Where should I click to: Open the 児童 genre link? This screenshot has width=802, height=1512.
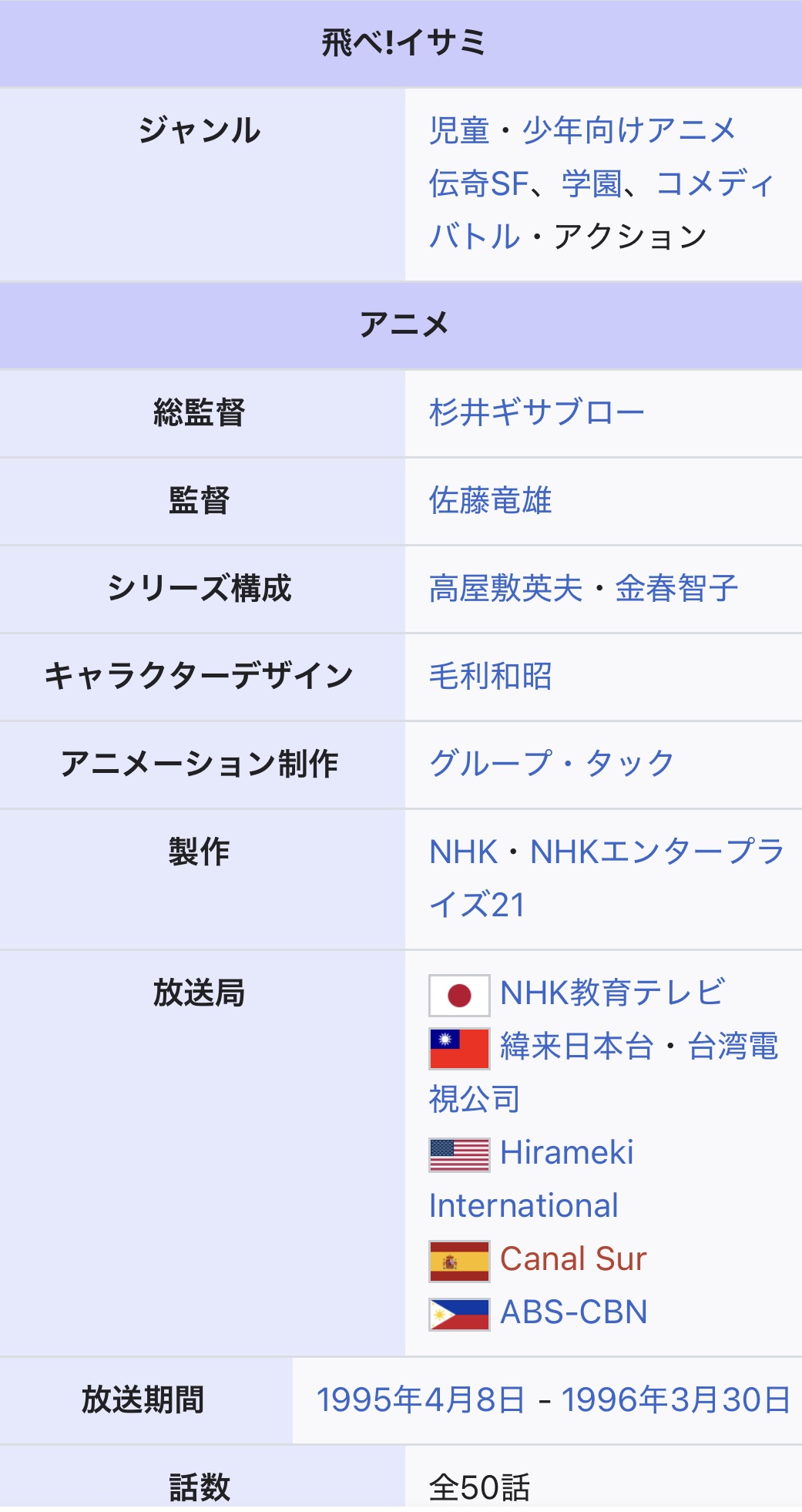coord(459,130)
